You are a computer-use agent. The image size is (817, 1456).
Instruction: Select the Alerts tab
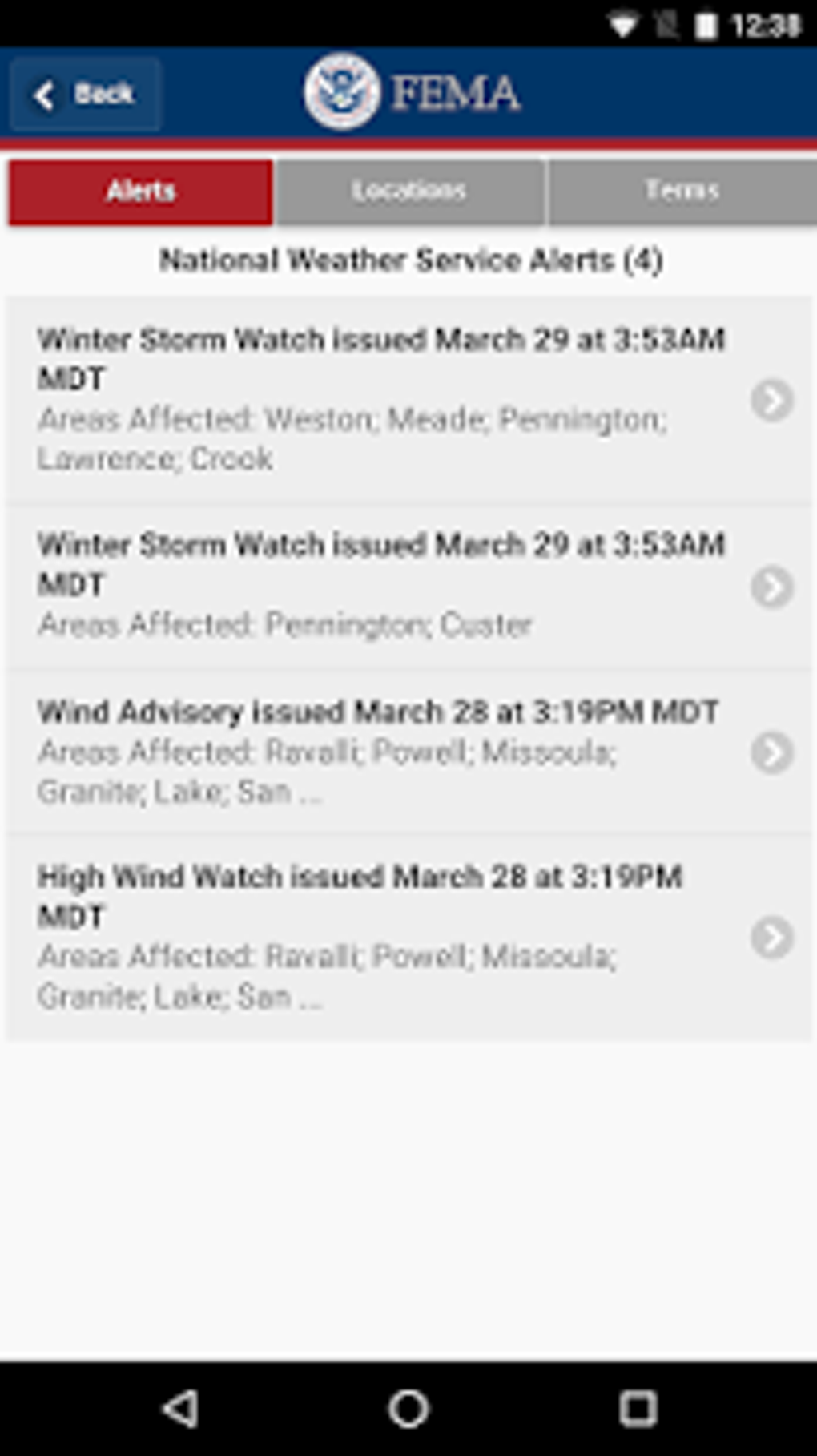(x=141, y=192)
